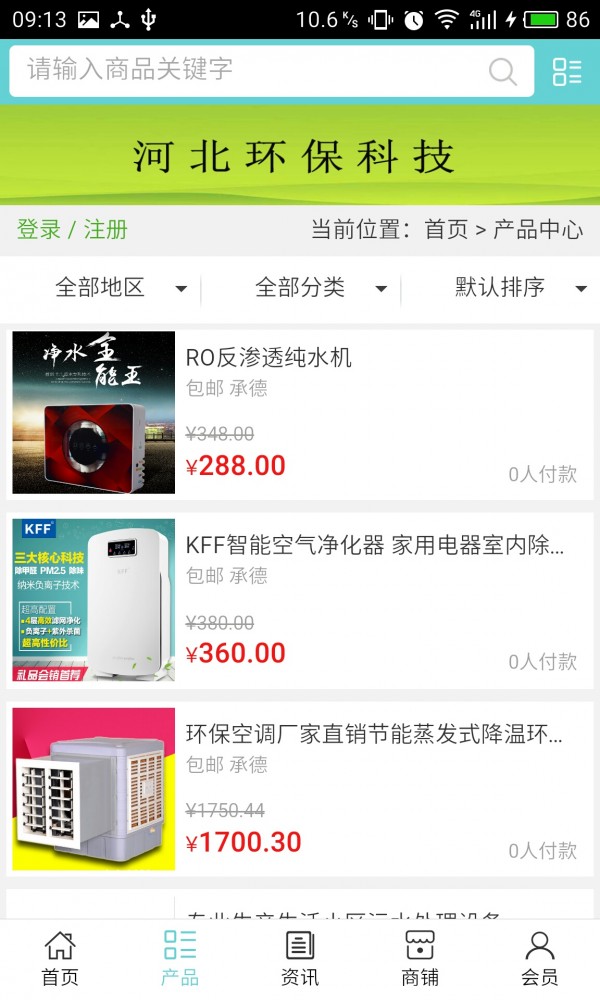Open the 环保空调 evaporative cooler product

[x=300, y=789]
